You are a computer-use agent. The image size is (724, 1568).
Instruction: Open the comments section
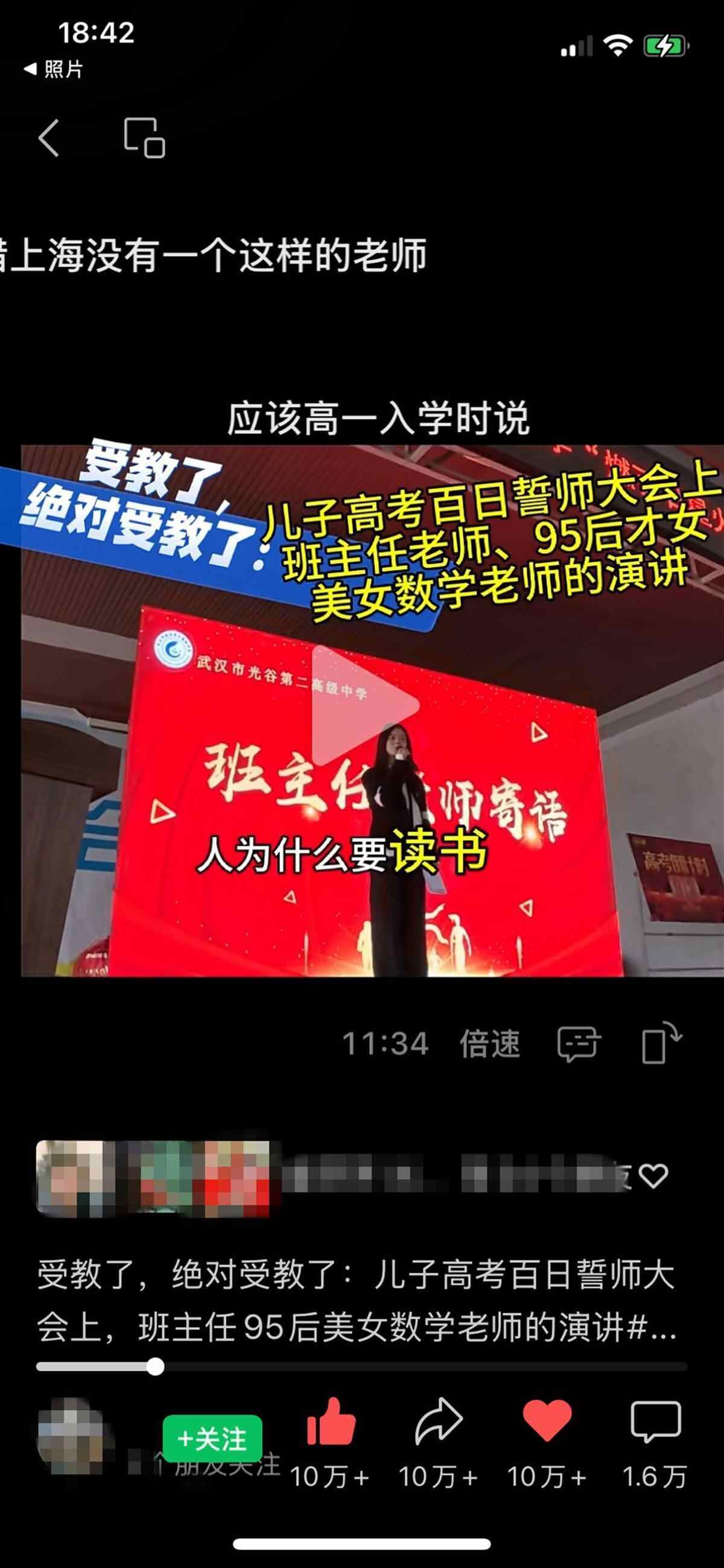point(655,1423)
